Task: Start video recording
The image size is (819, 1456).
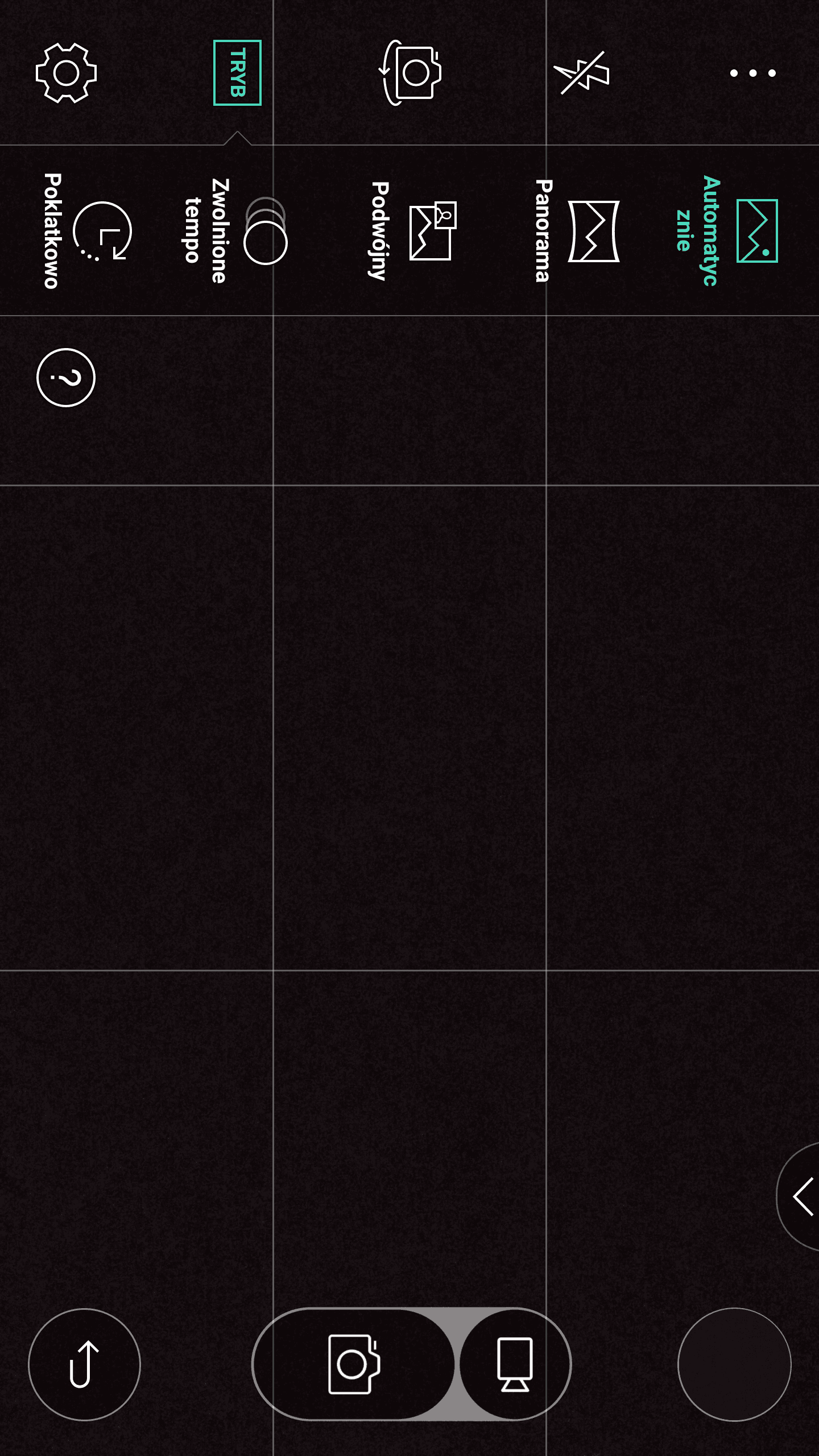Action: coord(515,1364)
